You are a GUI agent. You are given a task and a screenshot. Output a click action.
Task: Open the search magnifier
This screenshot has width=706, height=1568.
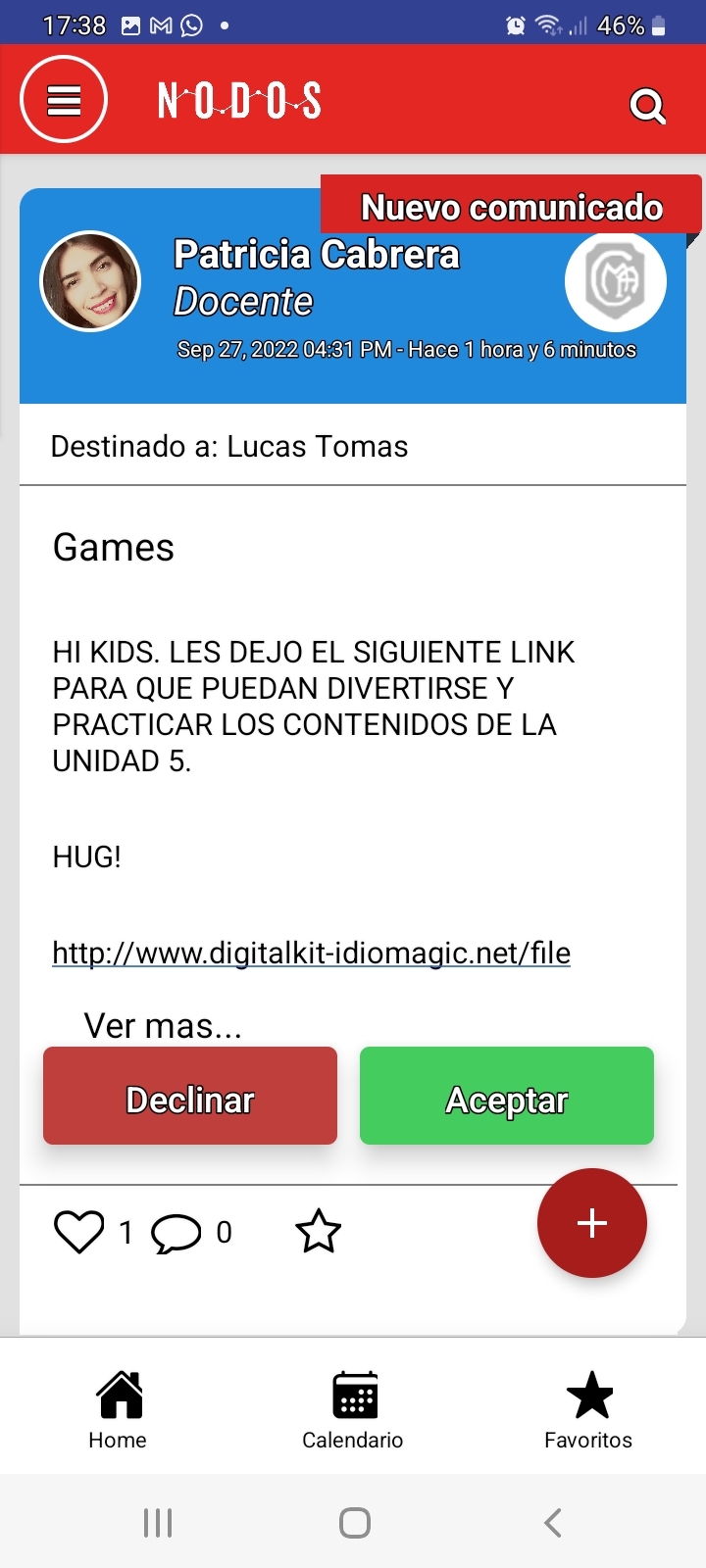coord(647,105)
